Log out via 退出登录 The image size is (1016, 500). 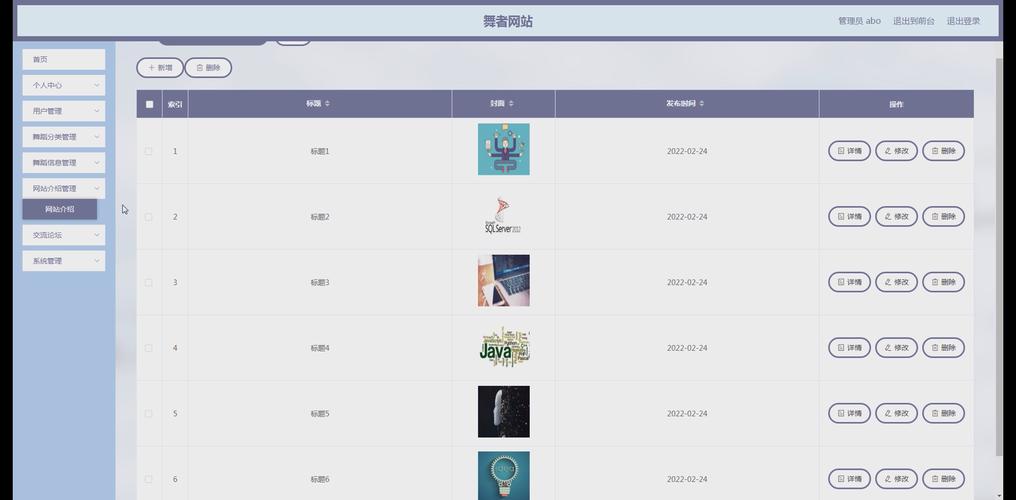(x=963, y=21)
